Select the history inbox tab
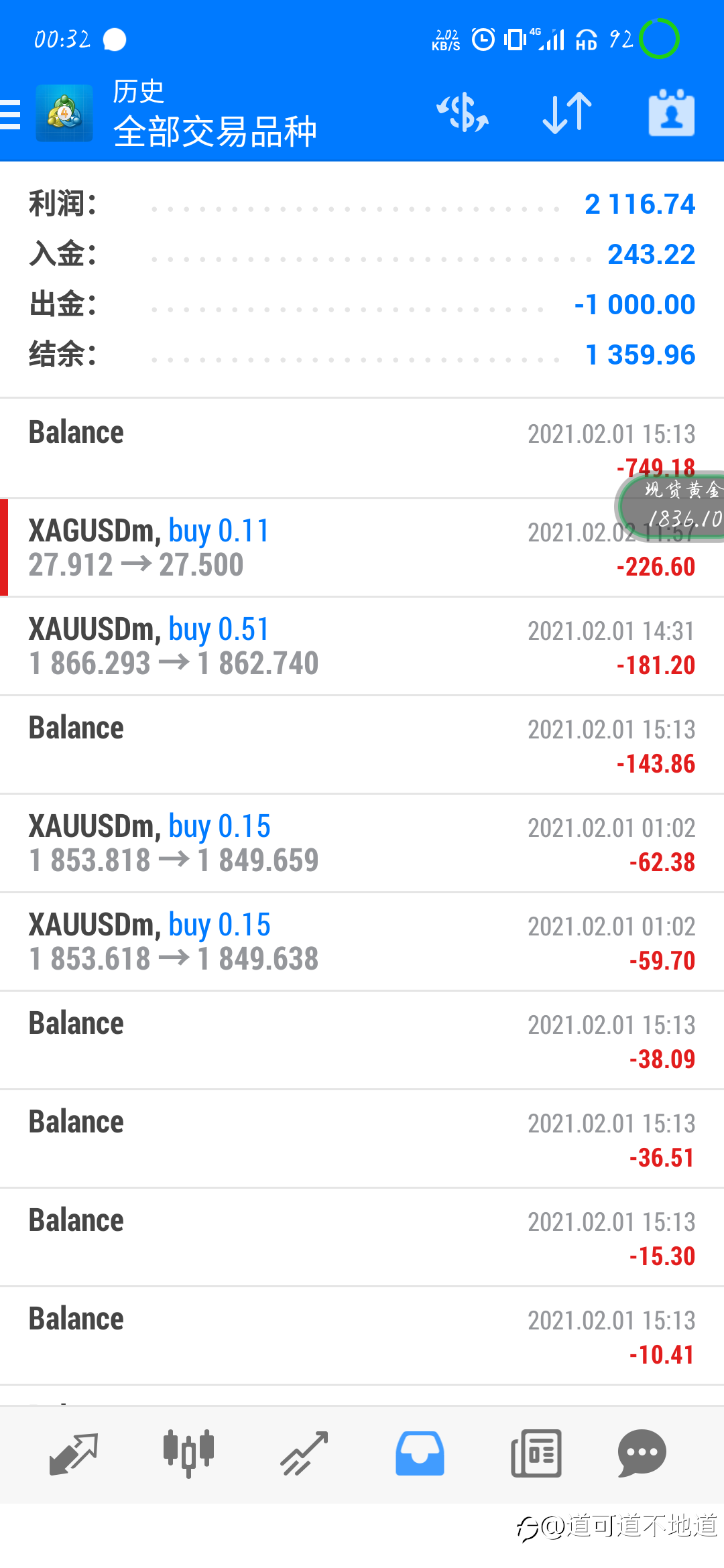Viewport: 724px width, 1568px height. [x=420, y=1454]
